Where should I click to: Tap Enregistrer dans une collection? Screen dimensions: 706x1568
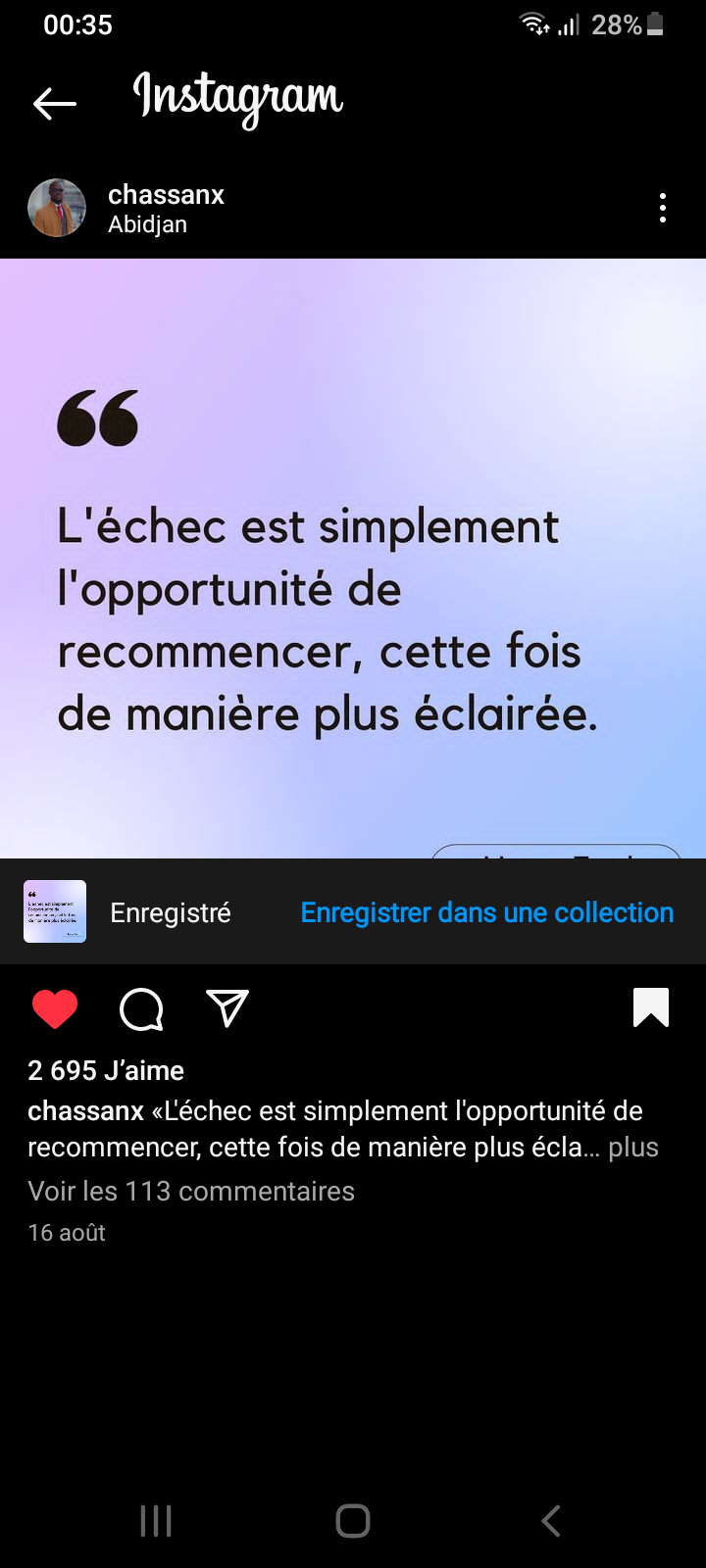[486, 912]
